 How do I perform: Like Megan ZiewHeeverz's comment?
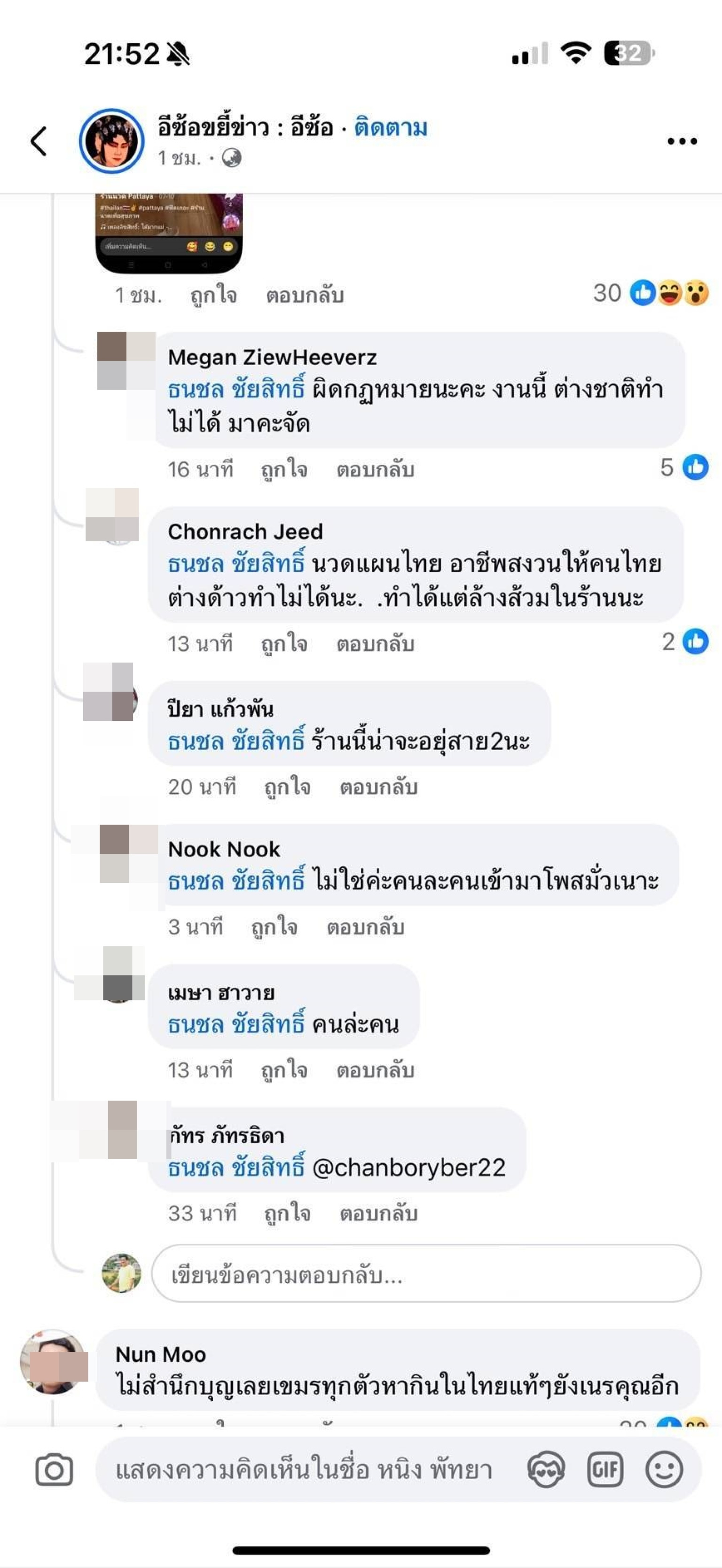(x=284, y=469)
